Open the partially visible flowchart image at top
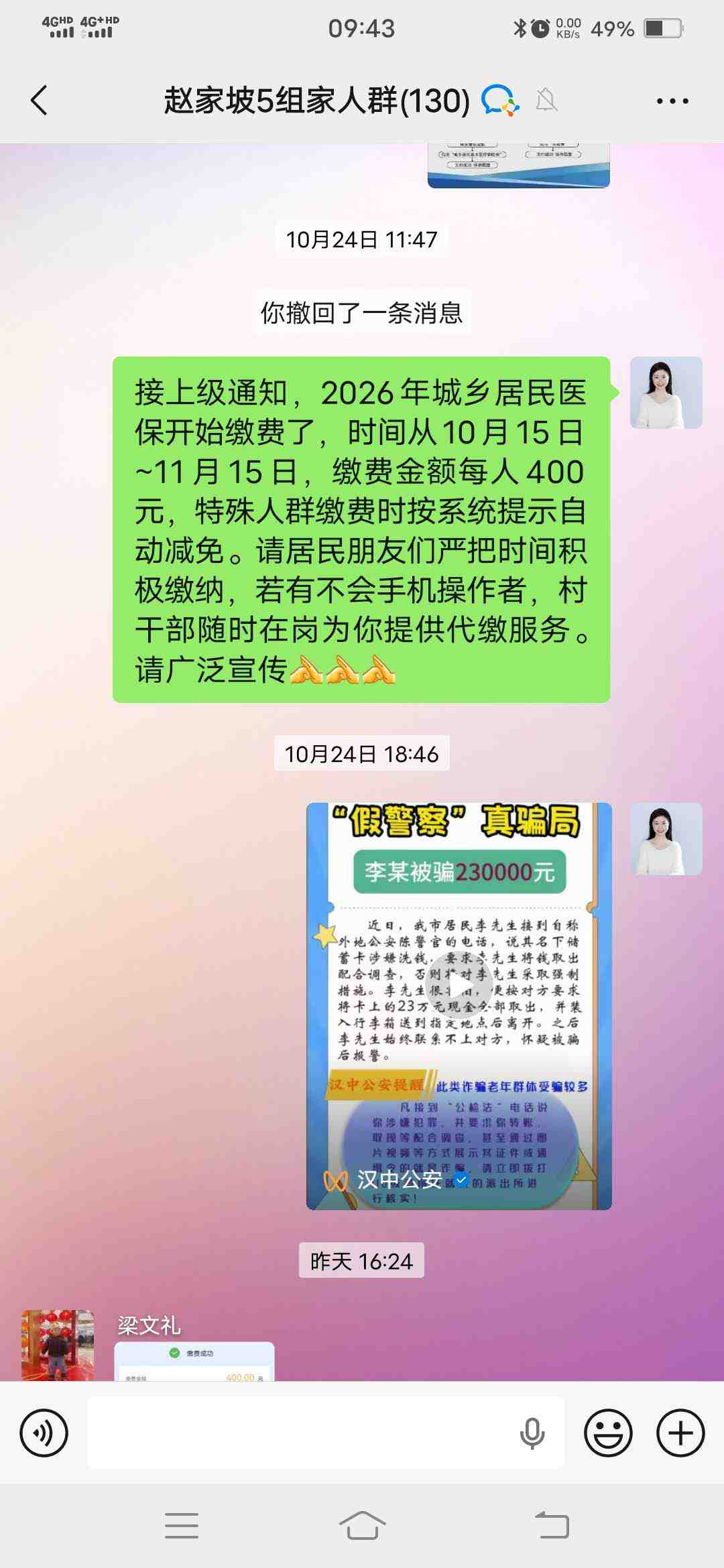Screen dimensions: 724x1568 point(518,166)
